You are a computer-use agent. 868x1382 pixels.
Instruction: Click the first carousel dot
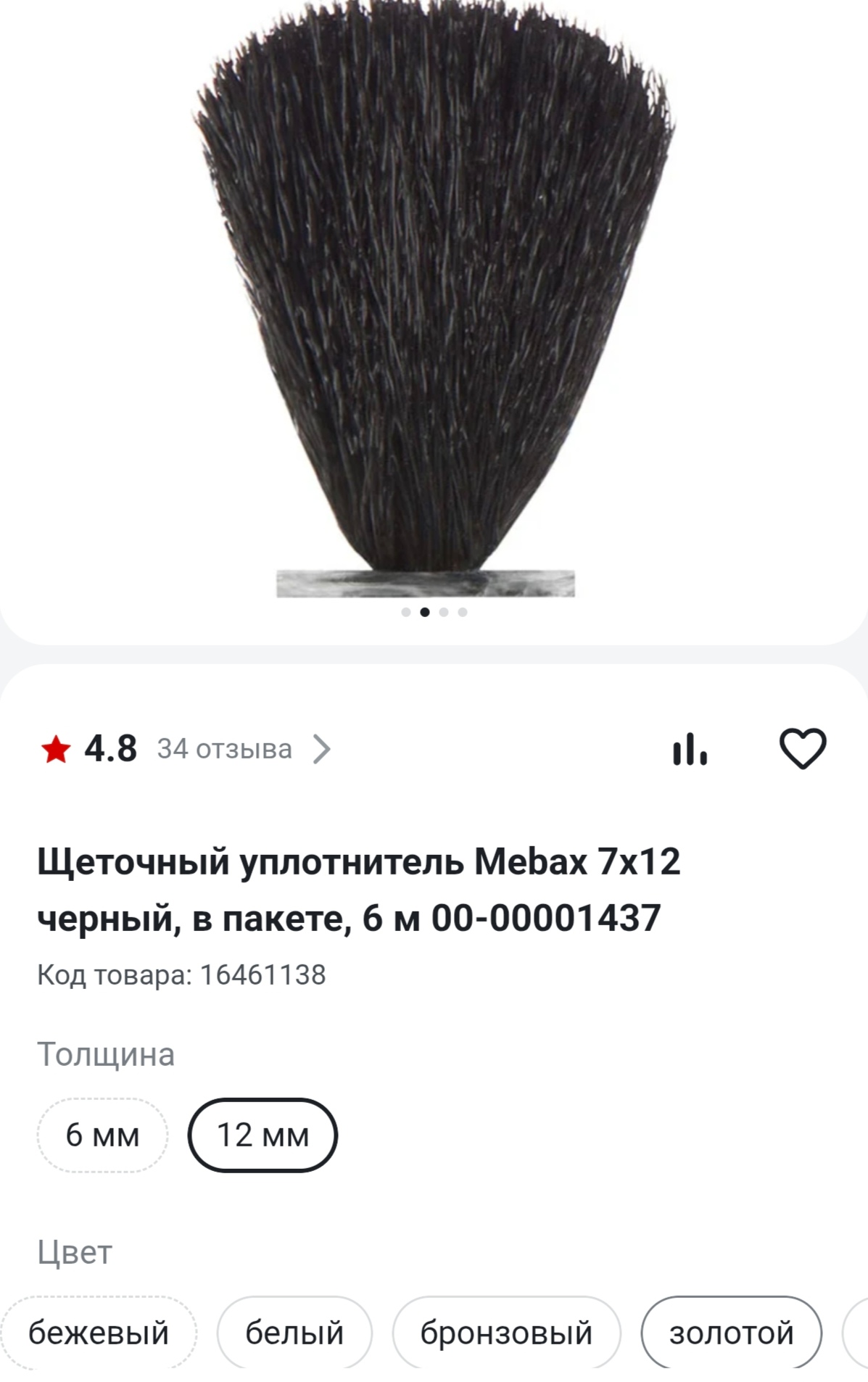click(x=405, y=611)
